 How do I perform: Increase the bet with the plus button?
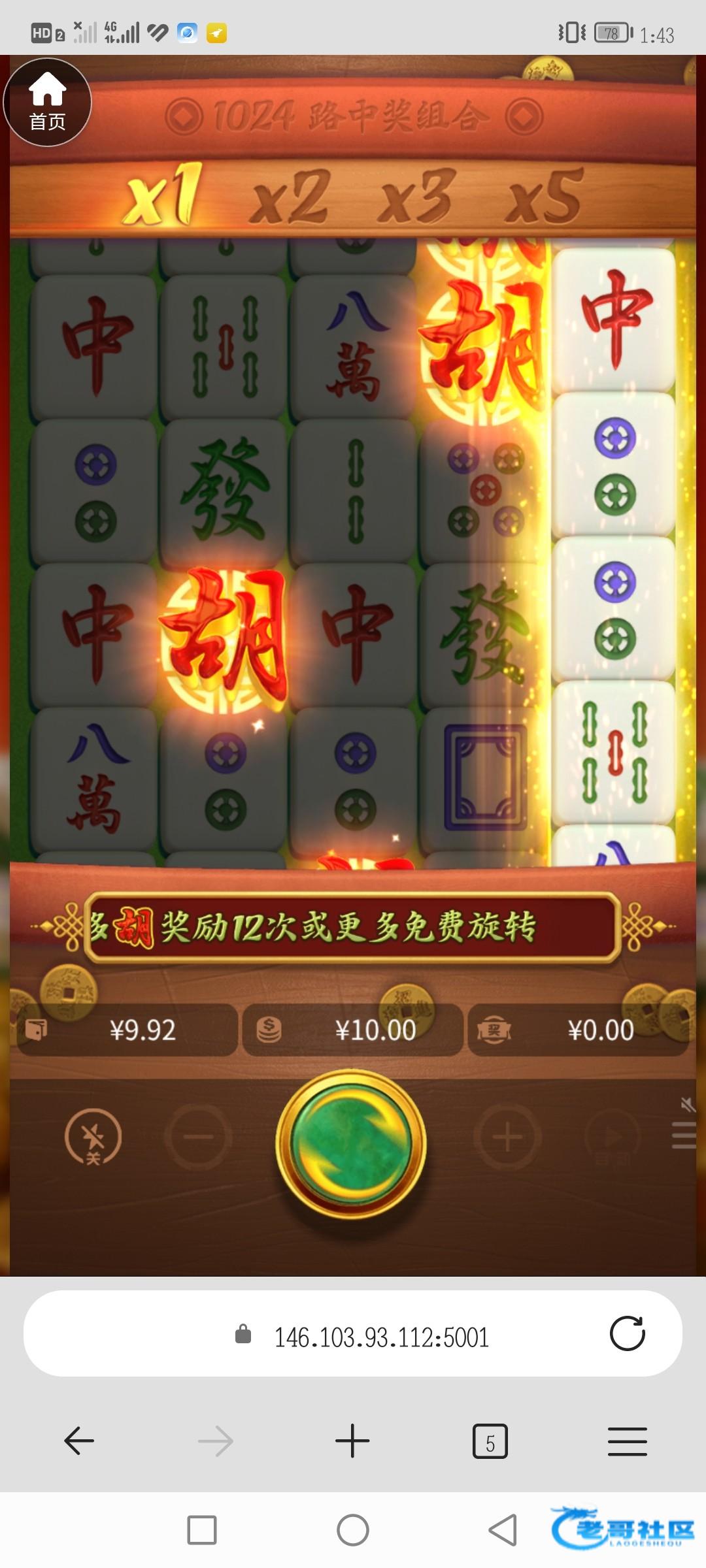coord(507,1137)
